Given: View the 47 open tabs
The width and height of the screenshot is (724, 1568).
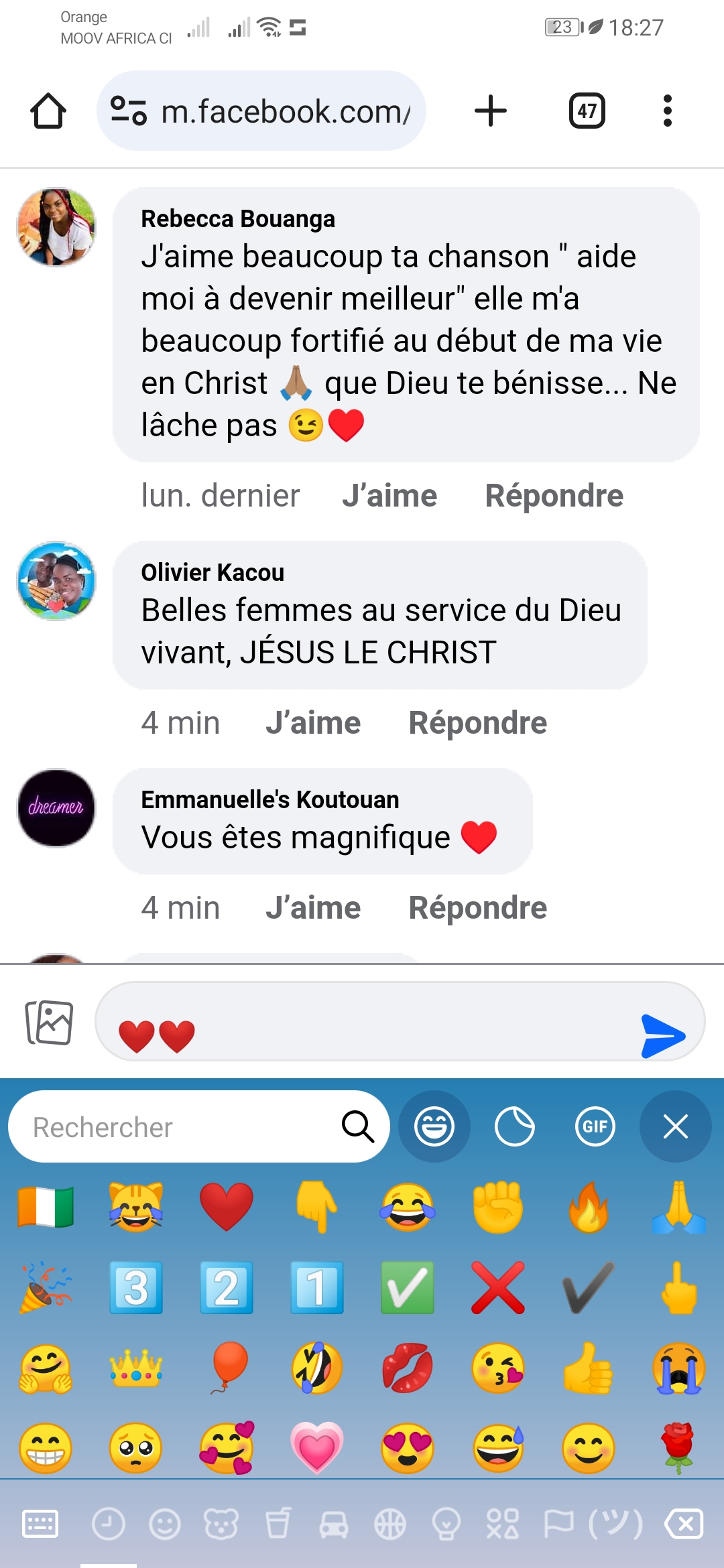Looking at the screenshot, I should pos(587,111).
